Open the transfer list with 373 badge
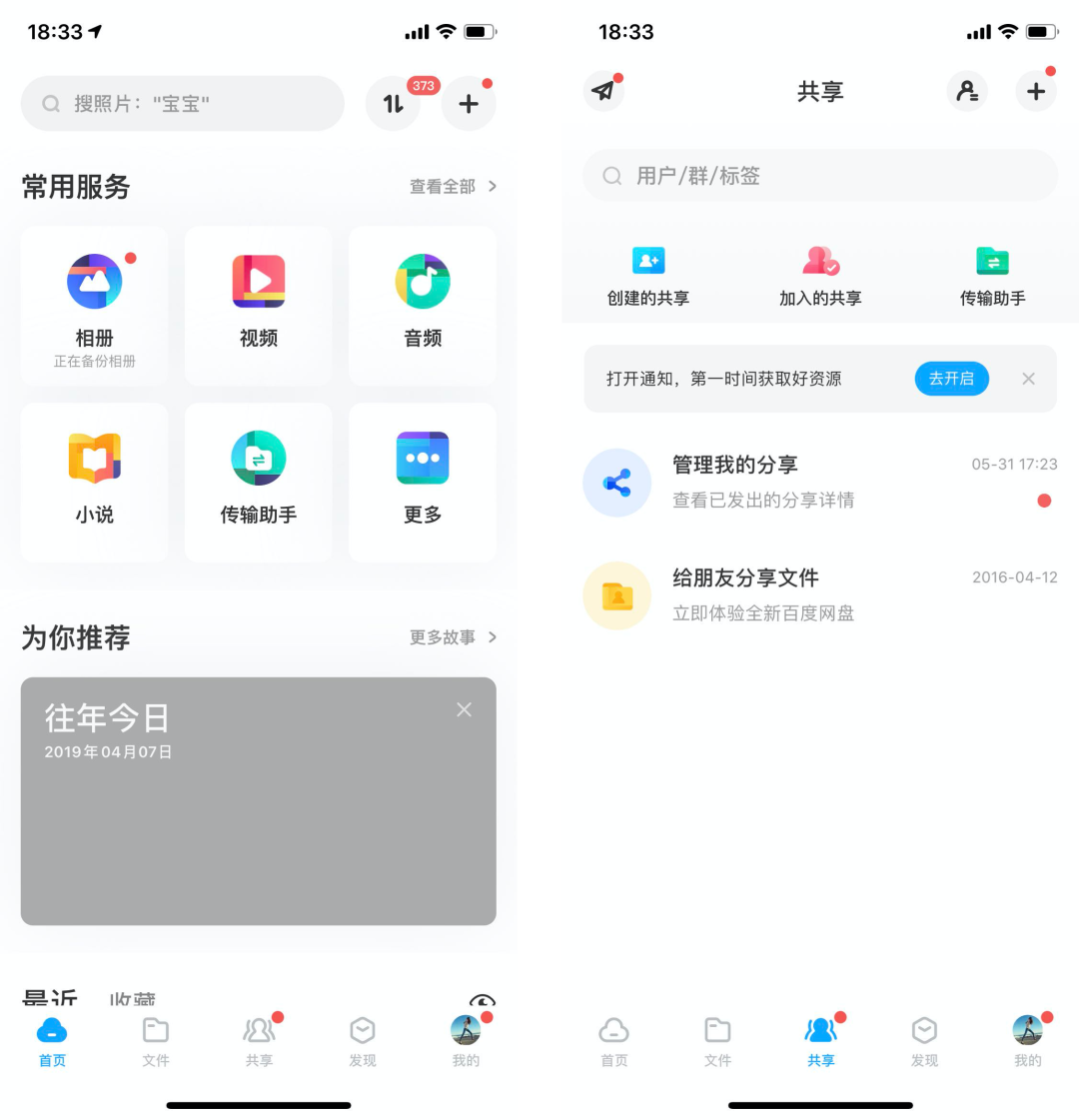This screenshot has width=1079, height=1120. 394,104
